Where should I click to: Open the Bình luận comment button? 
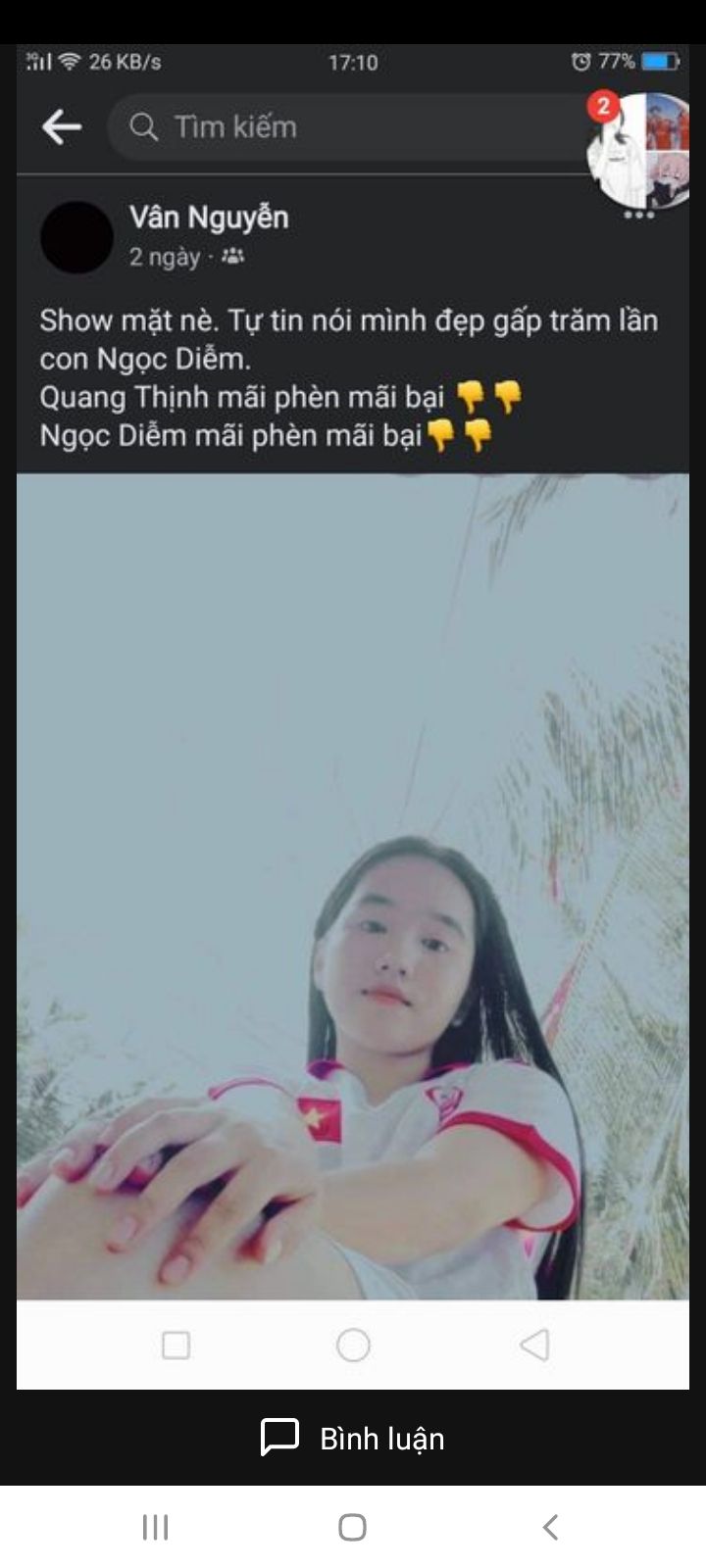point(353,1438)
